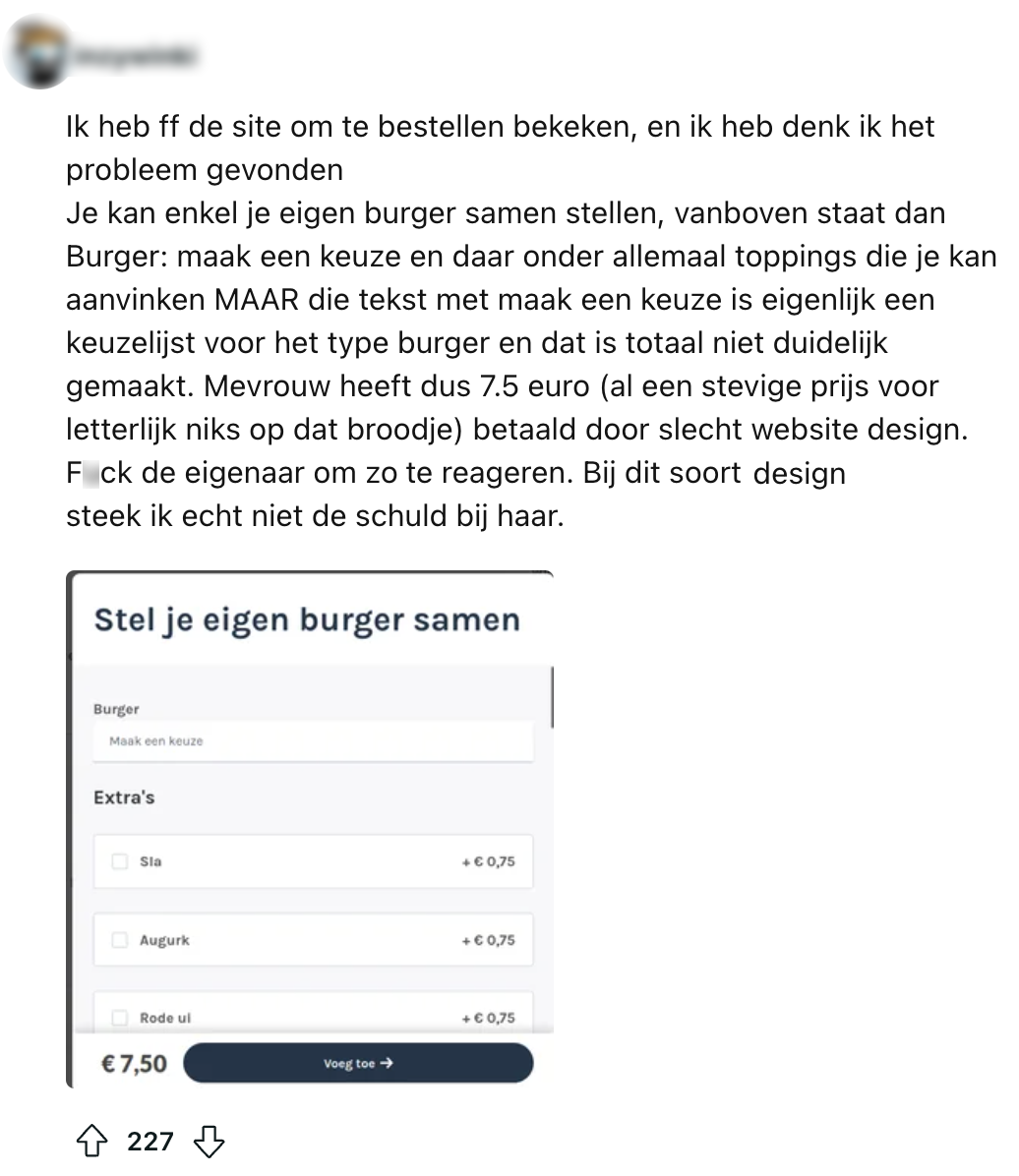1019x1176 pixels.
Task: Downvote this comment
Action: [209, 1142]
